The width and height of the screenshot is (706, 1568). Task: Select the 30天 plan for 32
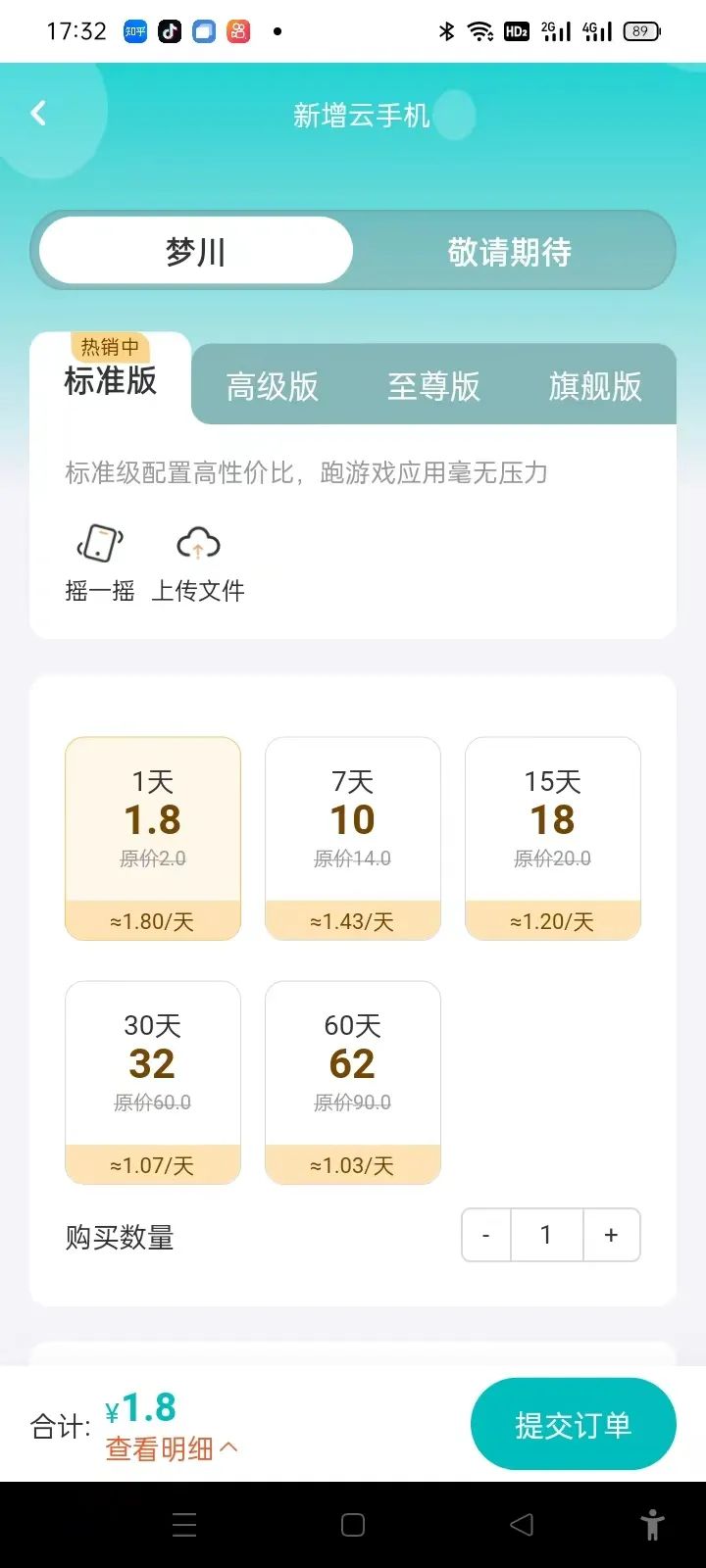153,1082
